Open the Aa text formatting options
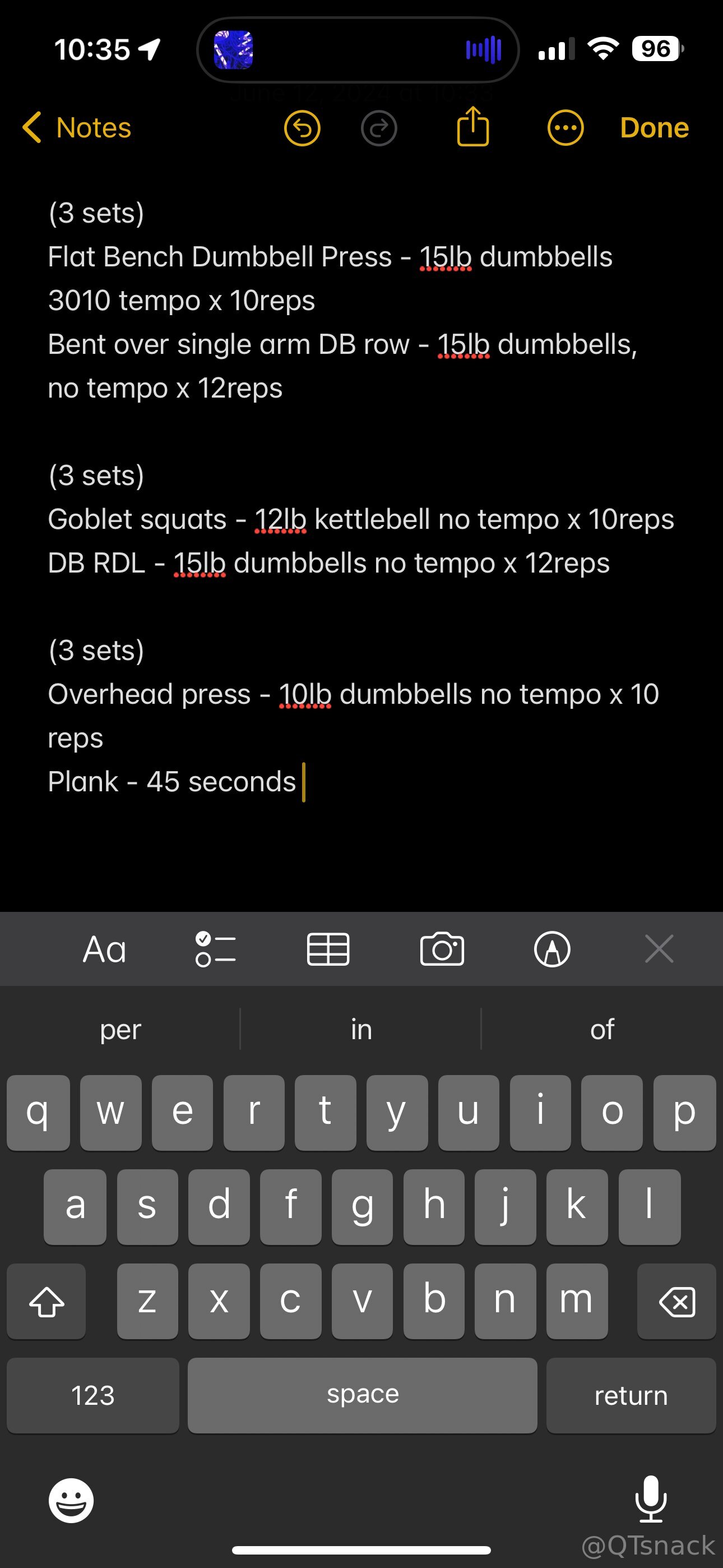Image resolution: width=723 pixels, height=1568 pixels. coord(104,949)
